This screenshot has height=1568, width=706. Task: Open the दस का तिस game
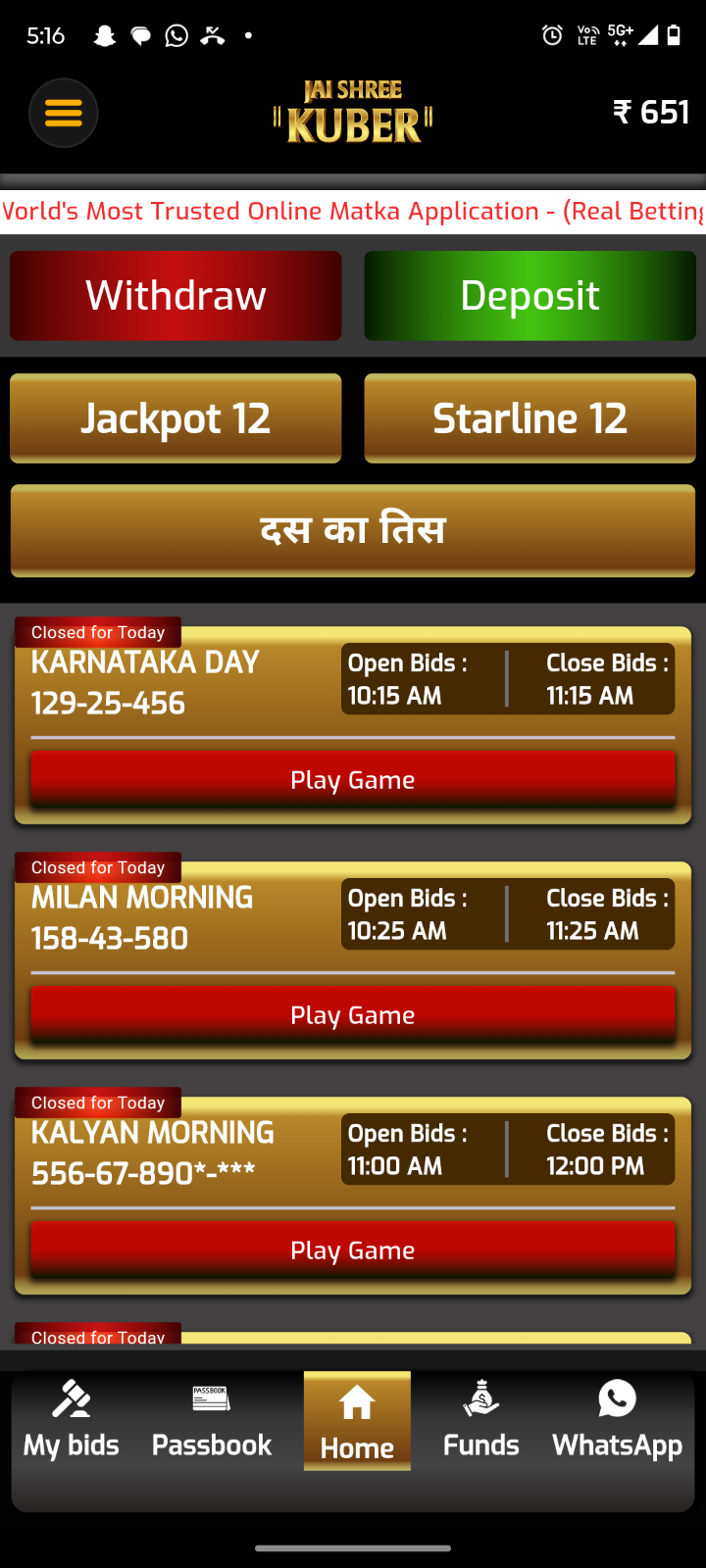pos(353,530)
